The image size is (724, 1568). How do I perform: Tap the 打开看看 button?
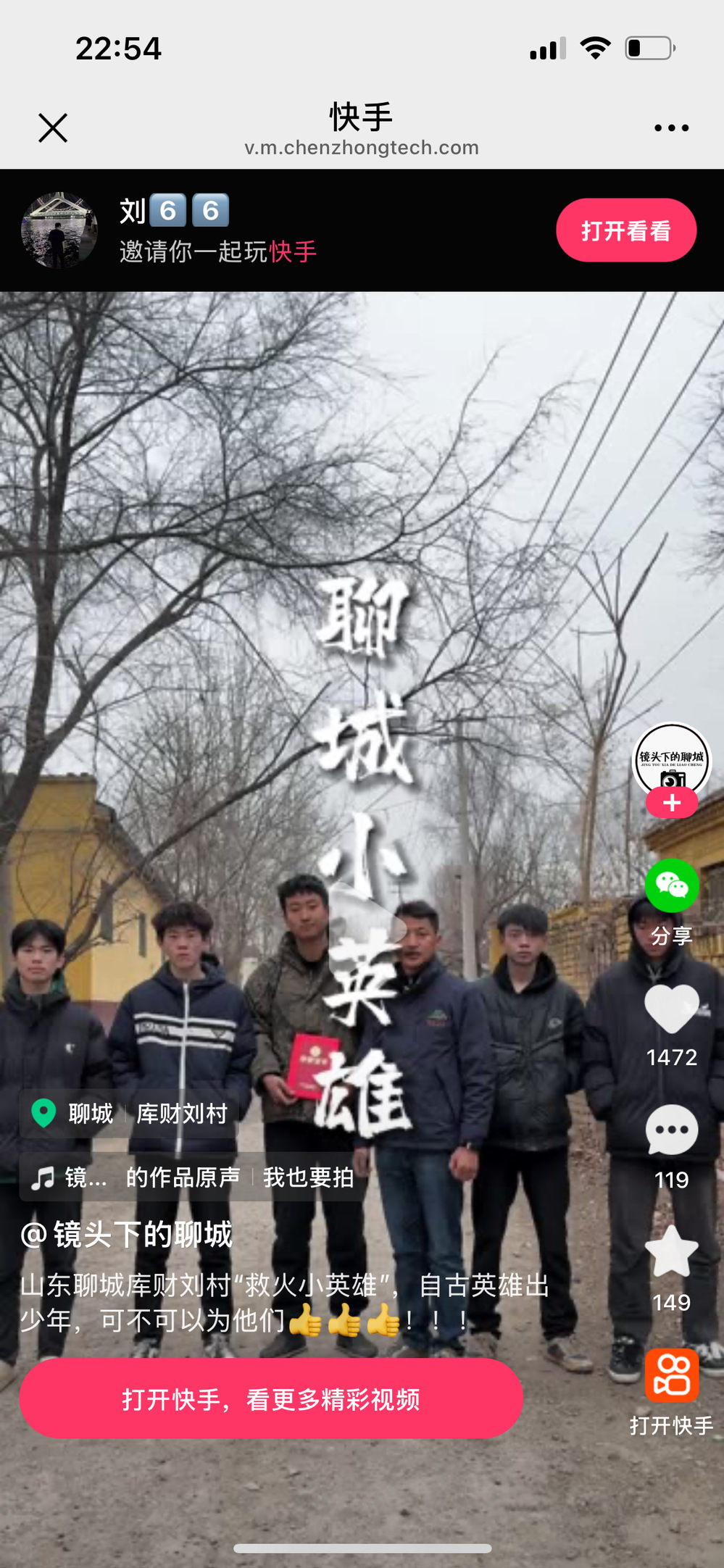(x=626, y=230)
